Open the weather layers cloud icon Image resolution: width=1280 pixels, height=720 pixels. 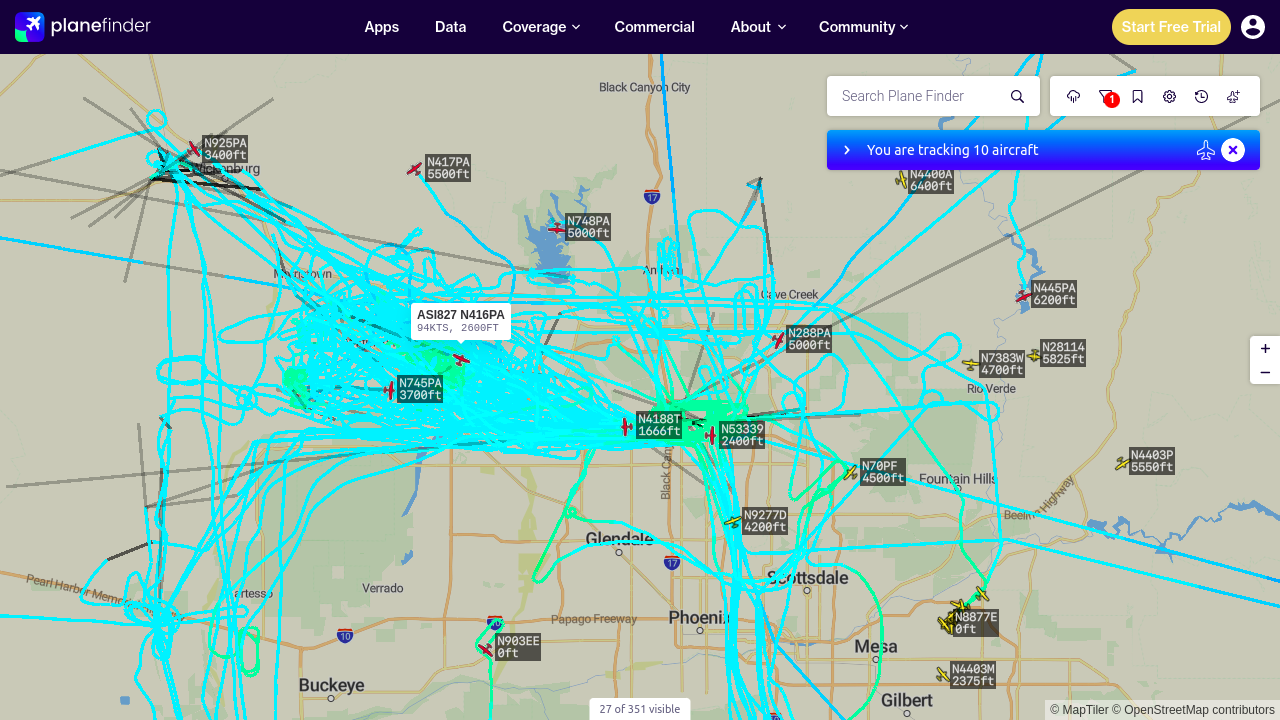click(1074, 96)
